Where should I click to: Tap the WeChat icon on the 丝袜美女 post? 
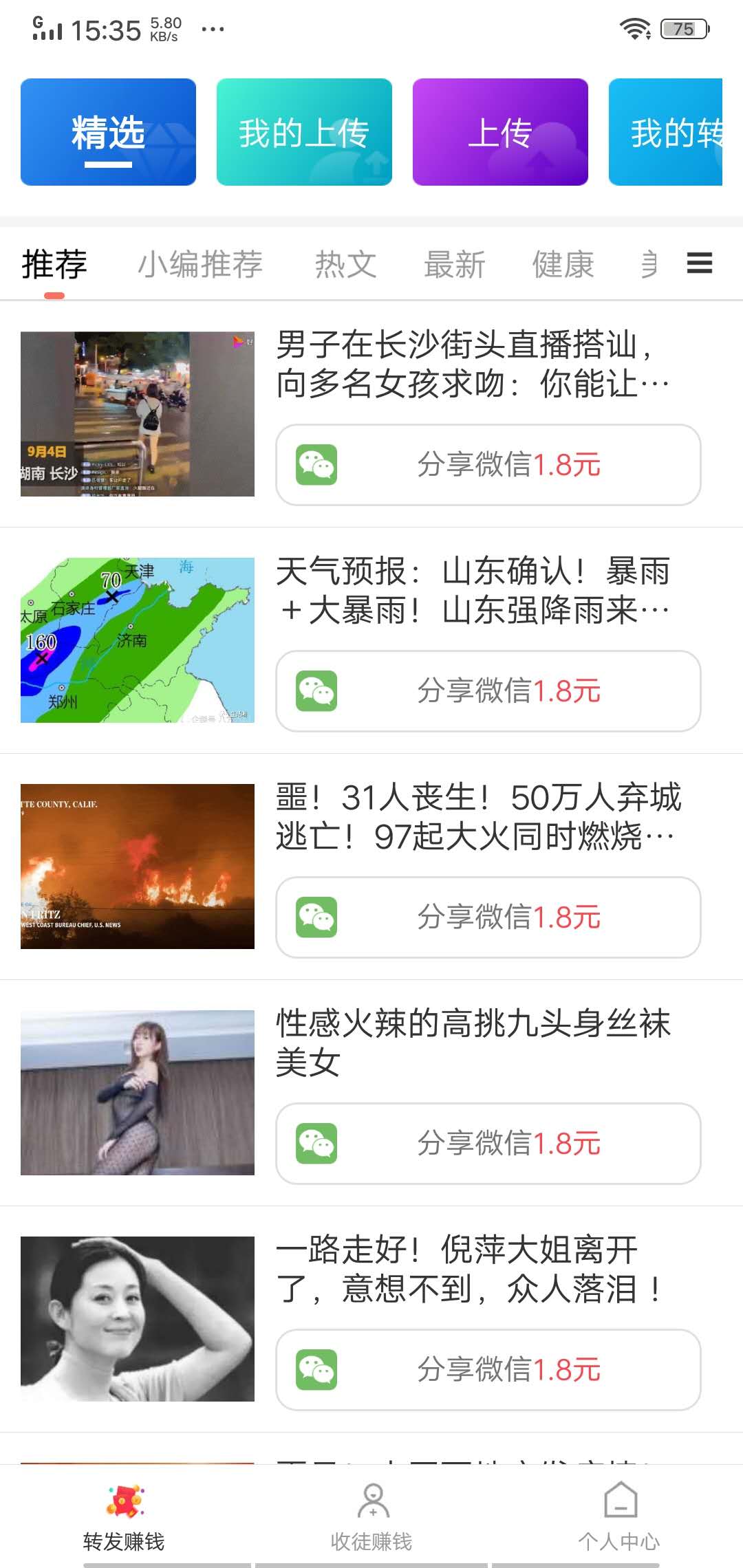coord(315,1143)
